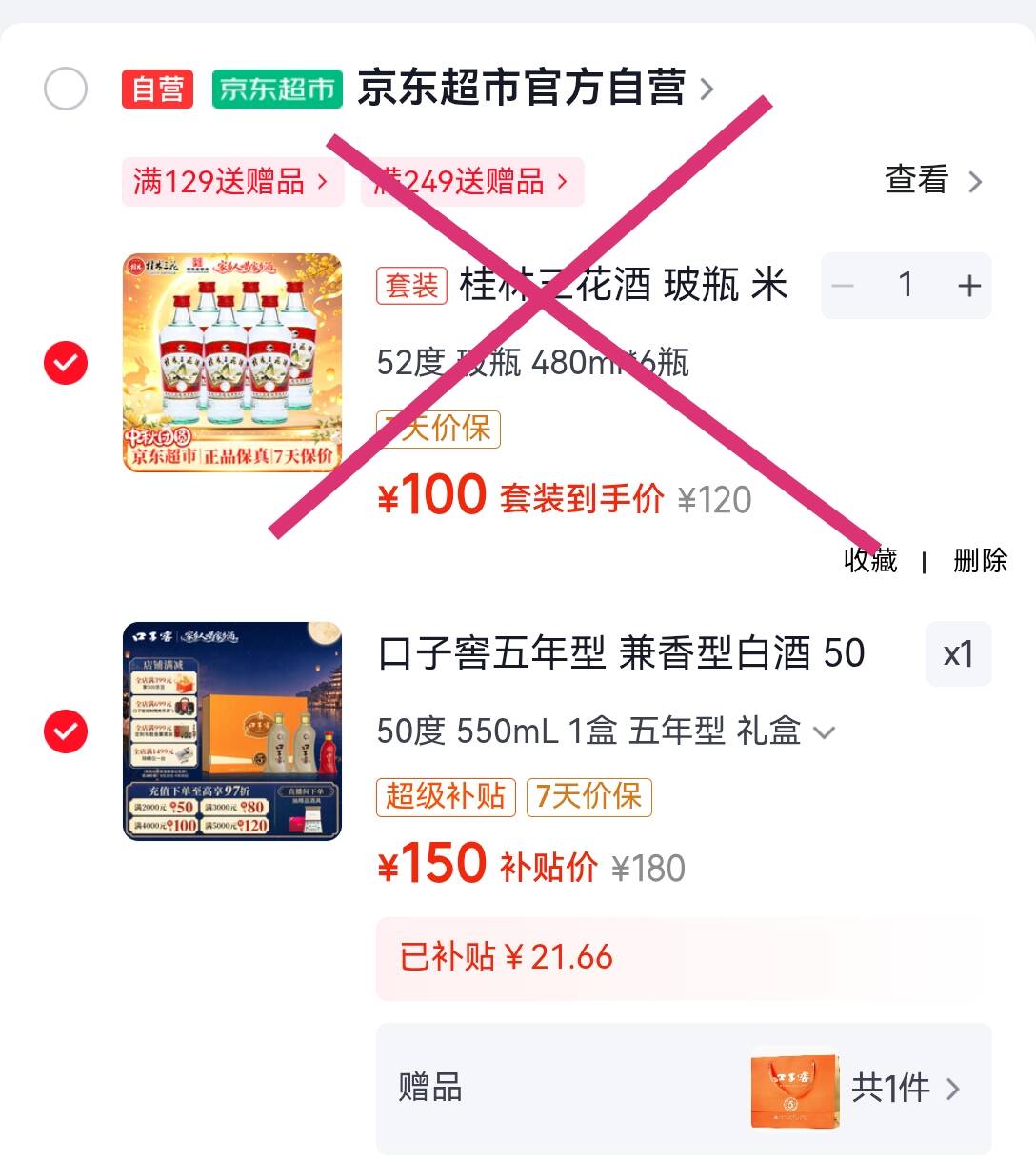The image size is (1036, 1161).
Task: Open the 满249送赠品 promotion
Action: (x=472, y=181)
